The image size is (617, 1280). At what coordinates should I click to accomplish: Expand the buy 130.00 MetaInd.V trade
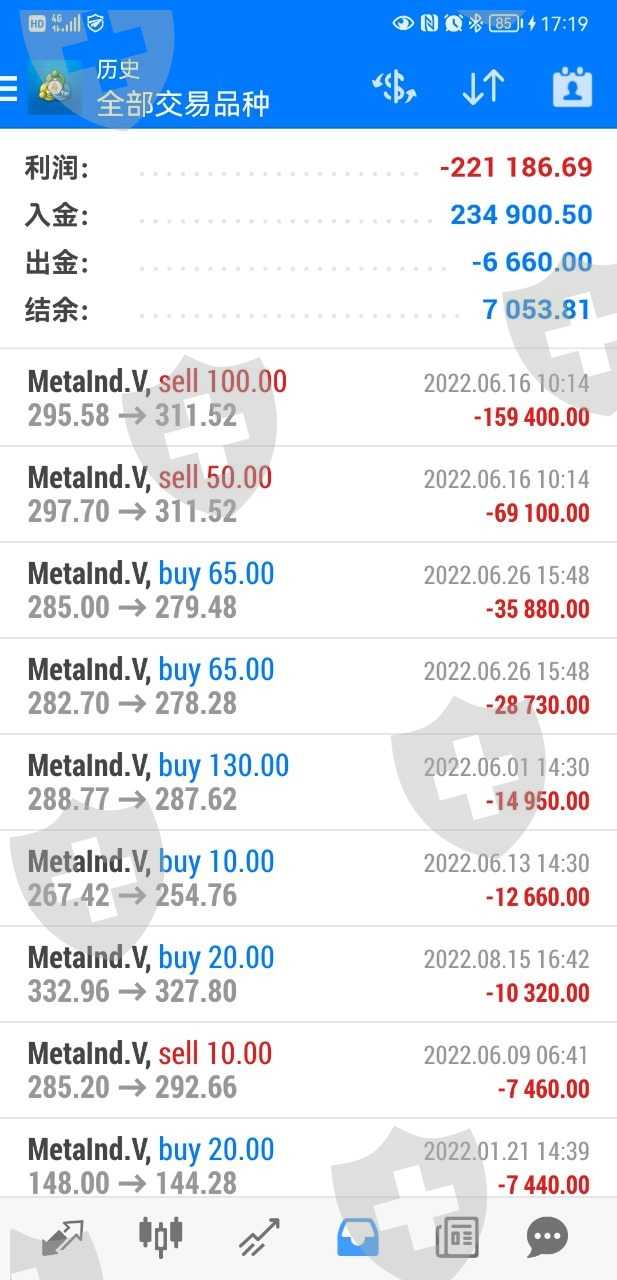tap(308, 782)
